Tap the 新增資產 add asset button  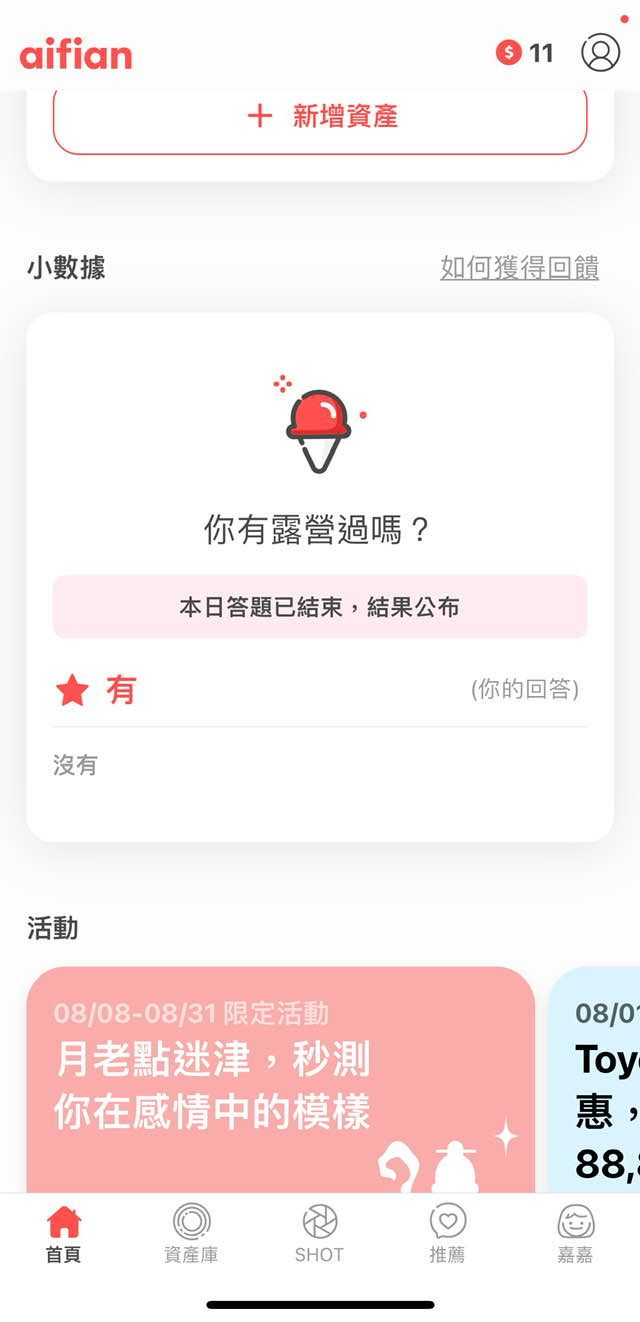pyautogui.click(x=320, y=117)
